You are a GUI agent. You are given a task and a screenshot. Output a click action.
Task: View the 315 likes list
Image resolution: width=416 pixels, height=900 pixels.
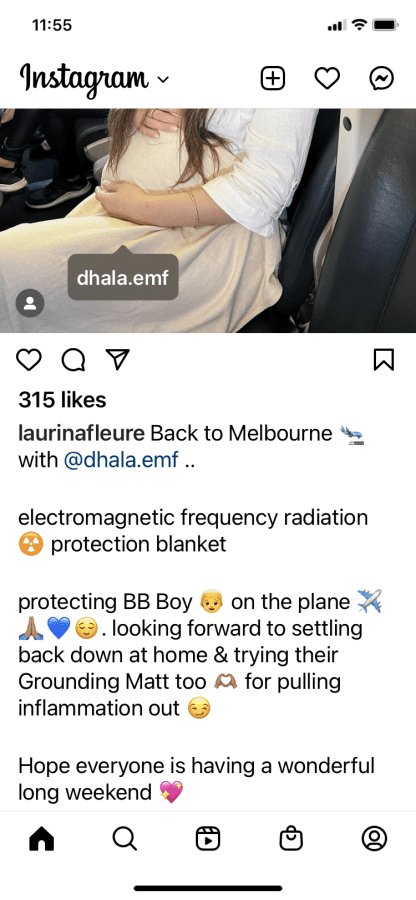[62, 400]
